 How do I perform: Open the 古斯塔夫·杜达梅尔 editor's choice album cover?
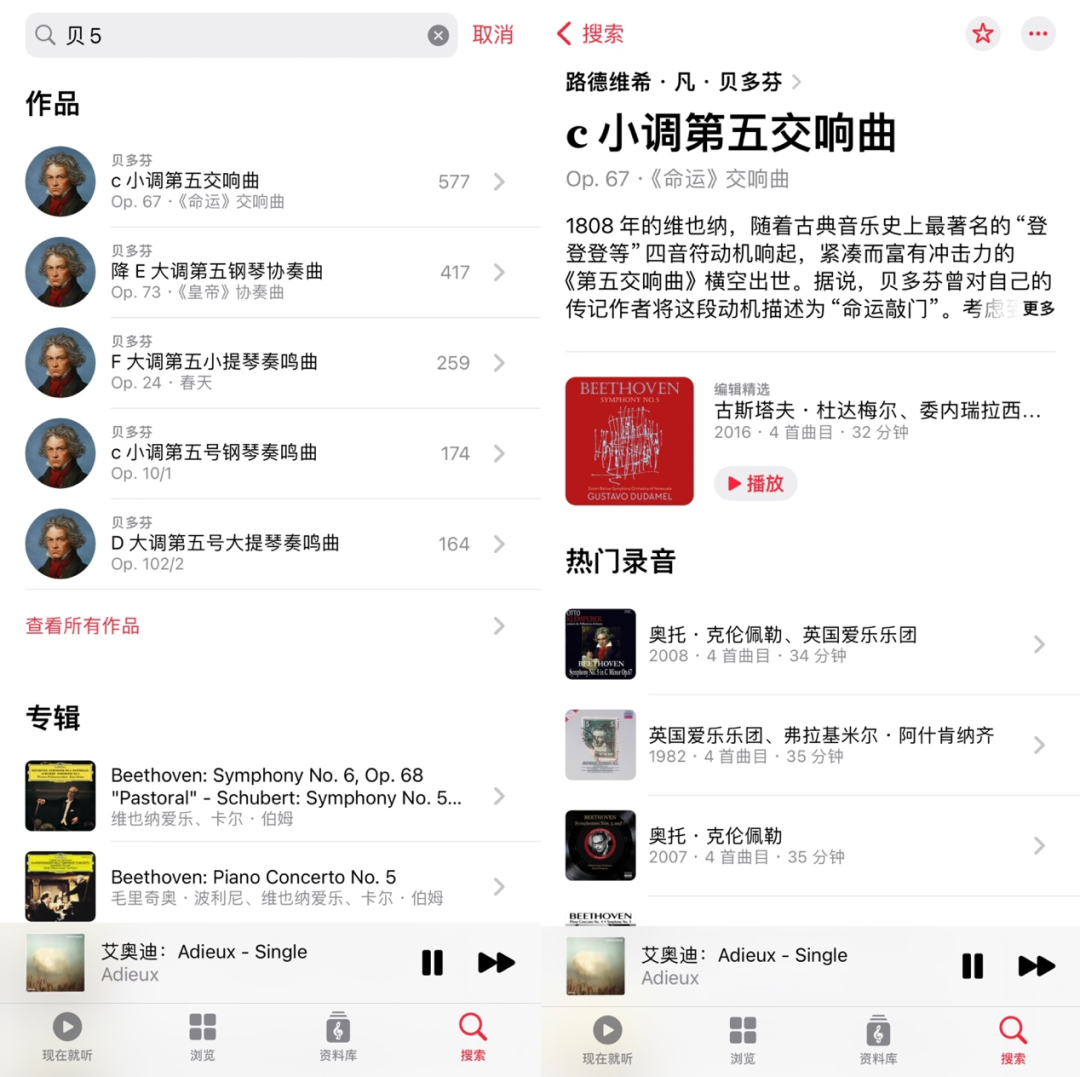[x=629, y=441]
